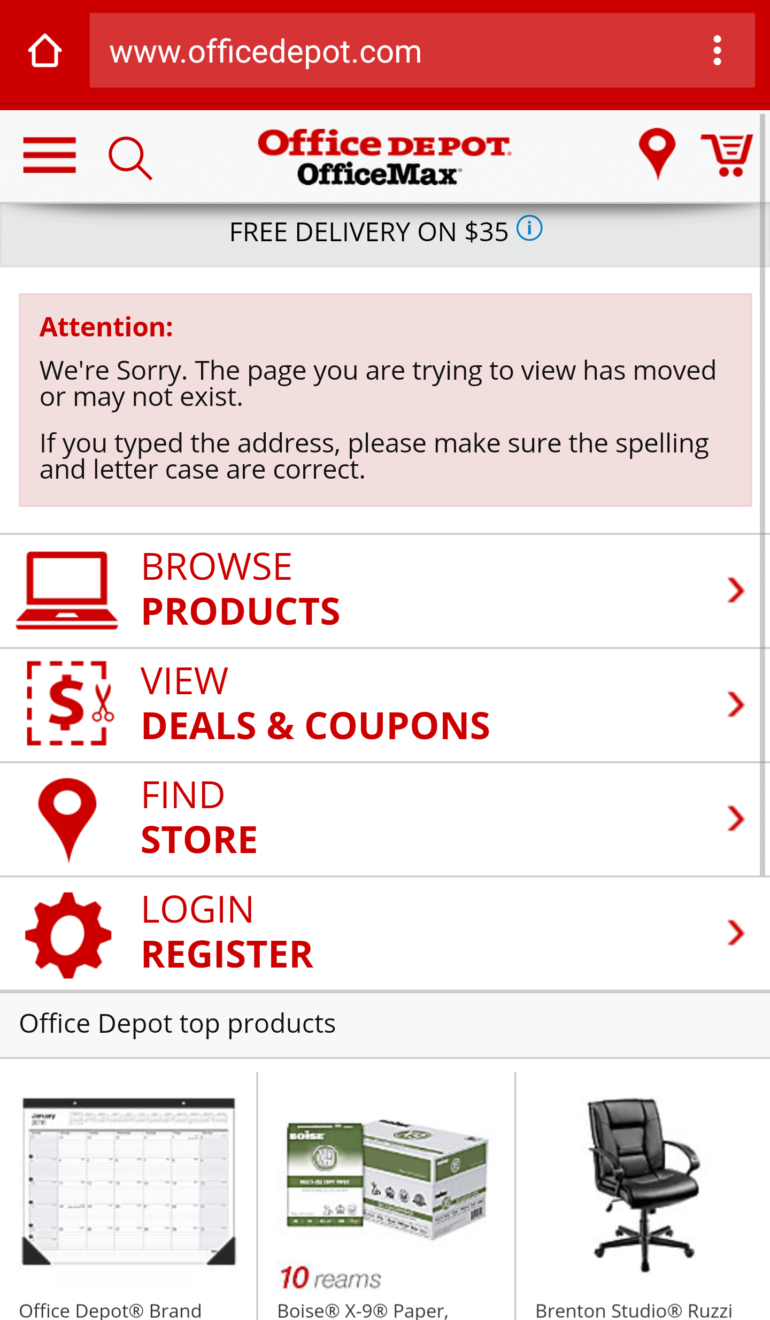Open store locator pin in header

657,155
